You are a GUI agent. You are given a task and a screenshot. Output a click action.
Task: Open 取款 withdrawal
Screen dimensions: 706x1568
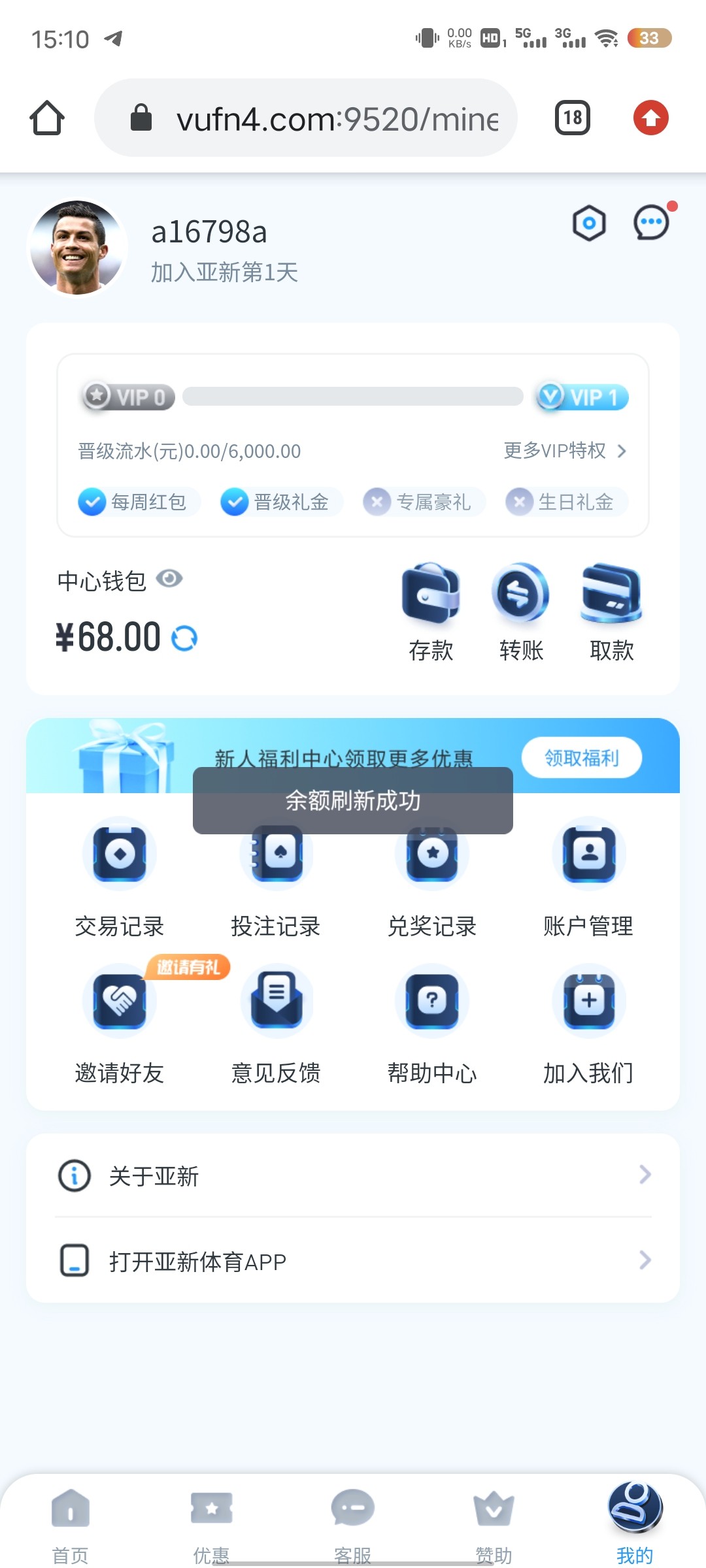point(612,612)
